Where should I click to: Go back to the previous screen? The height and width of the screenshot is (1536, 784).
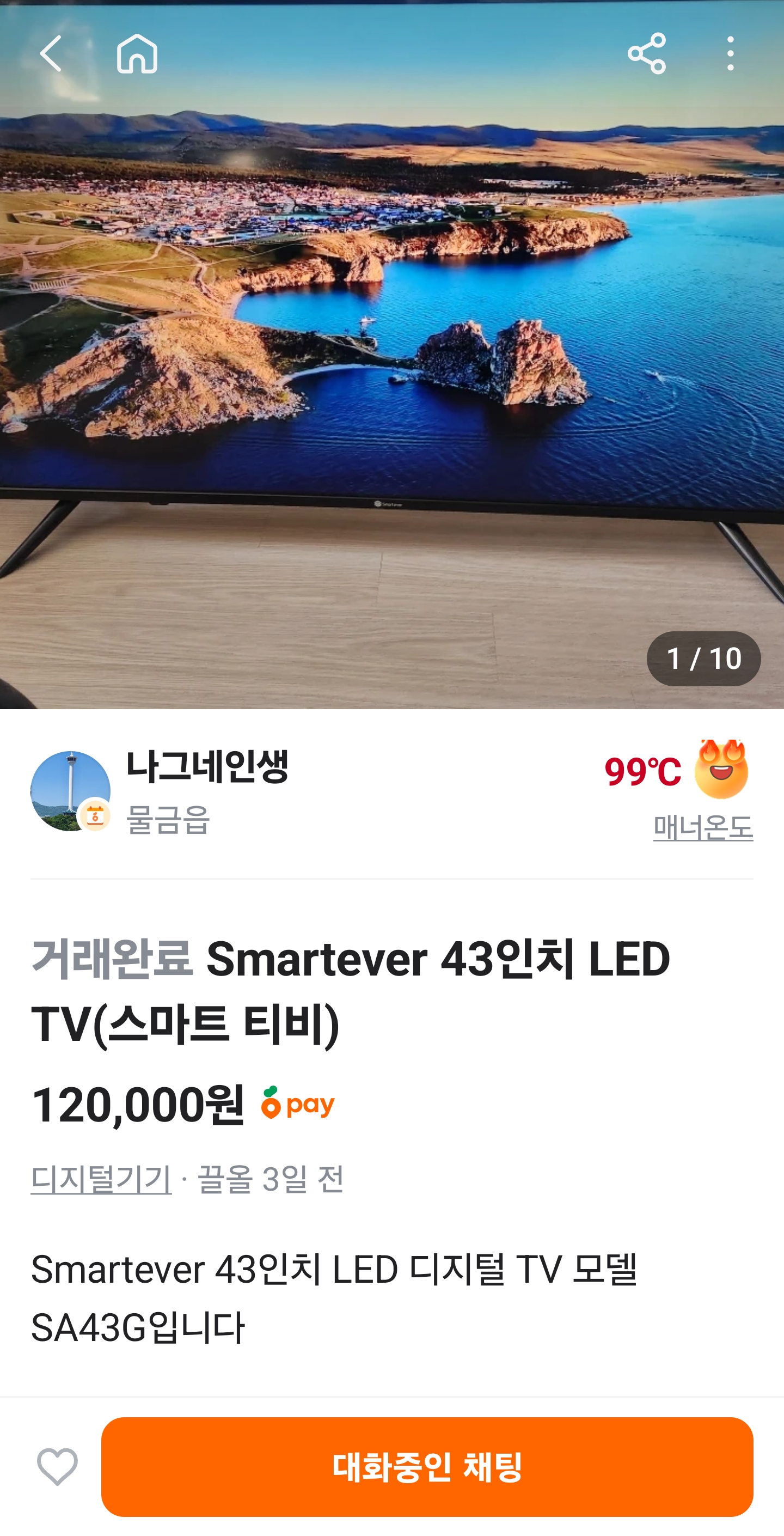click(x=51, y=54)
